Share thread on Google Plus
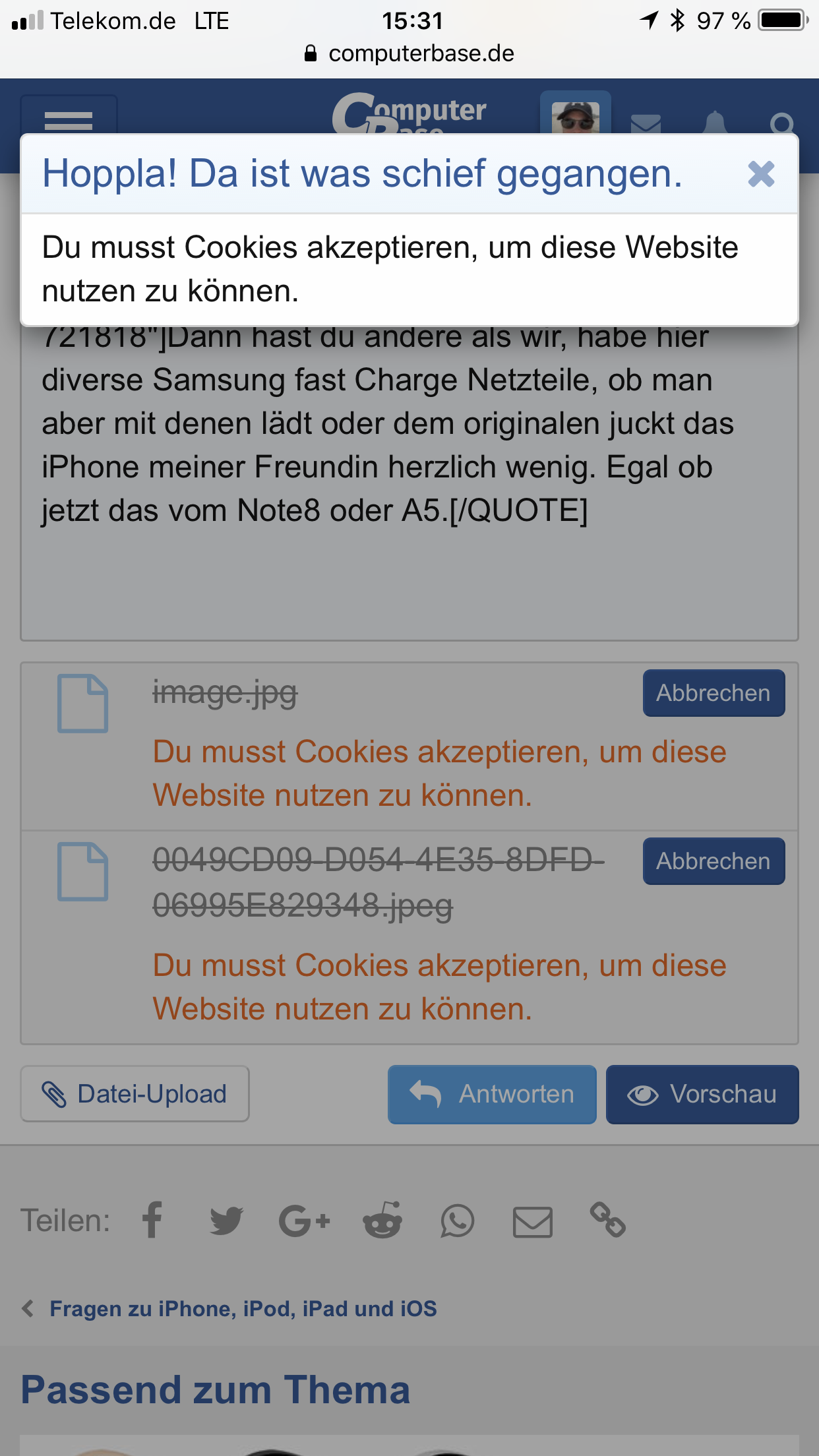 click(x=304, y=1220)
